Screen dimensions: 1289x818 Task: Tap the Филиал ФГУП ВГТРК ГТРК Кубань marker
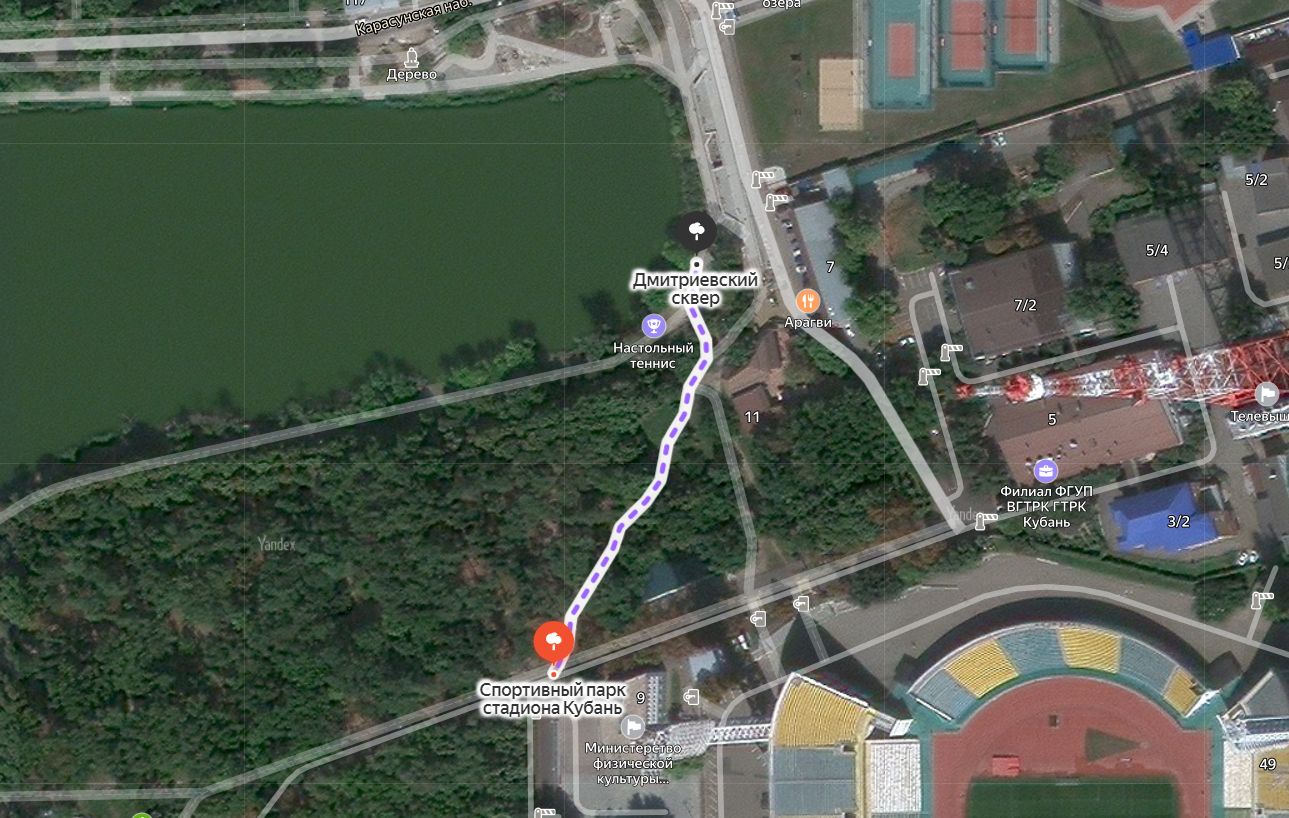coord(1045,470)
